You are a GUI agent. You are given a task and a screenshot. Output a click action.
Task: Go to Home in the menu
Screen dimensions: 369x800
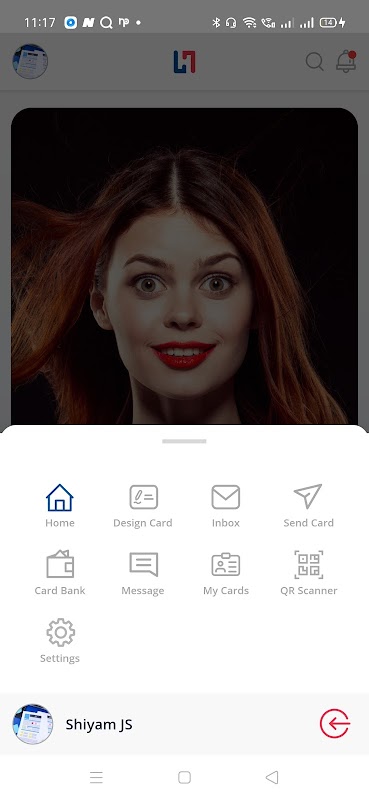click(x=60, y=506)
